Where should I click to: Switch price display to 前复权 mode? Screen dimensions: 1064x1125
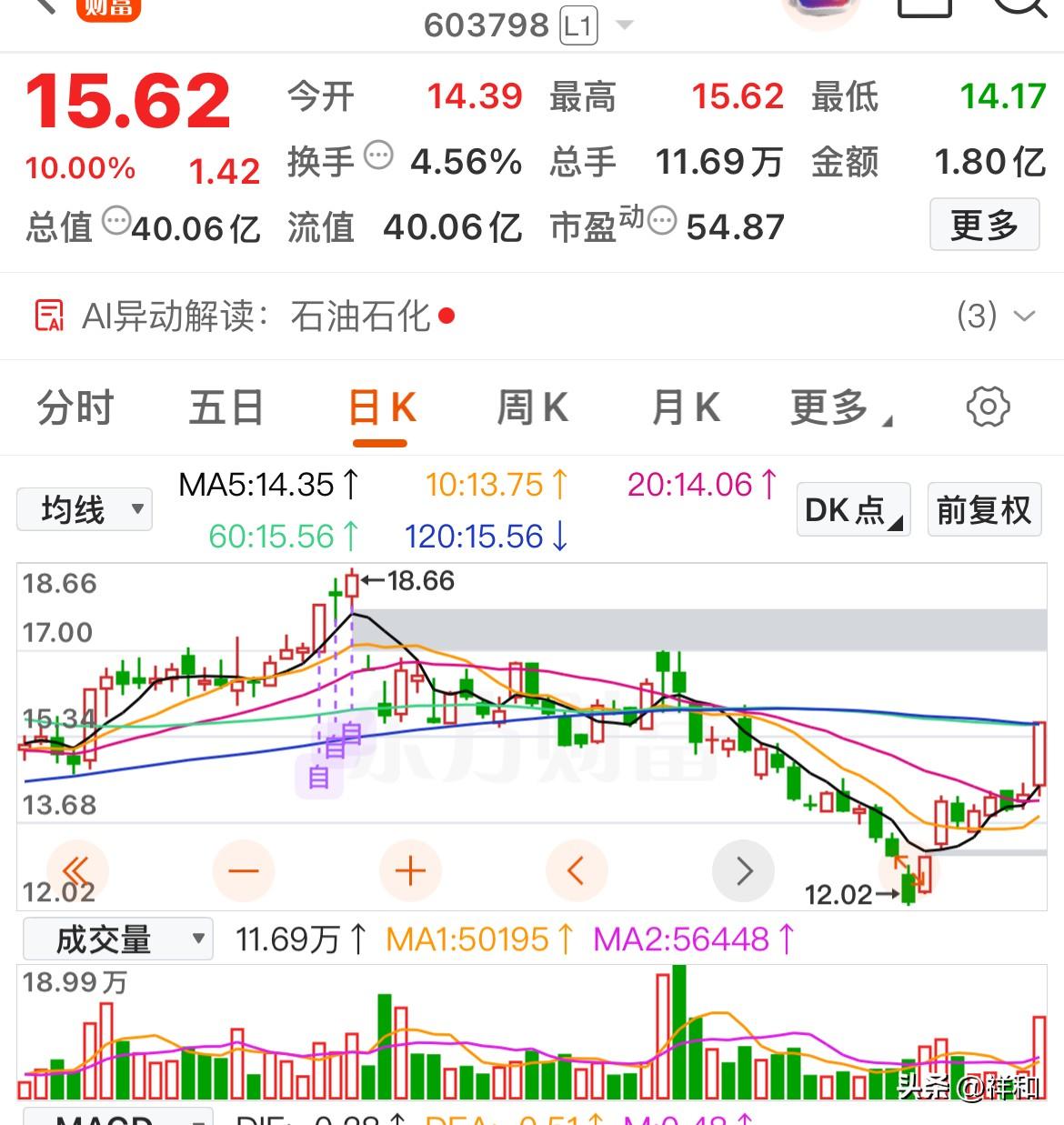(983, 510)
